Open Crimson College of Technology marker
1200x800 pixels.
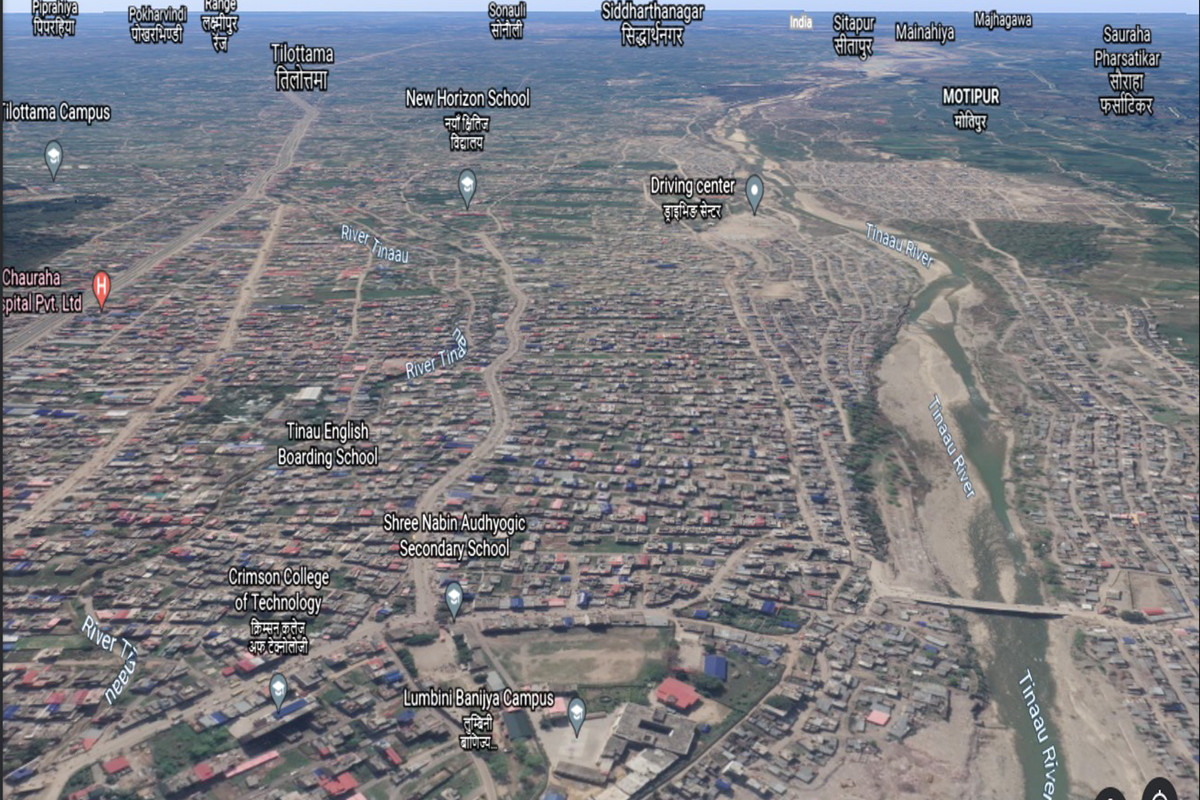pos(278,689)
